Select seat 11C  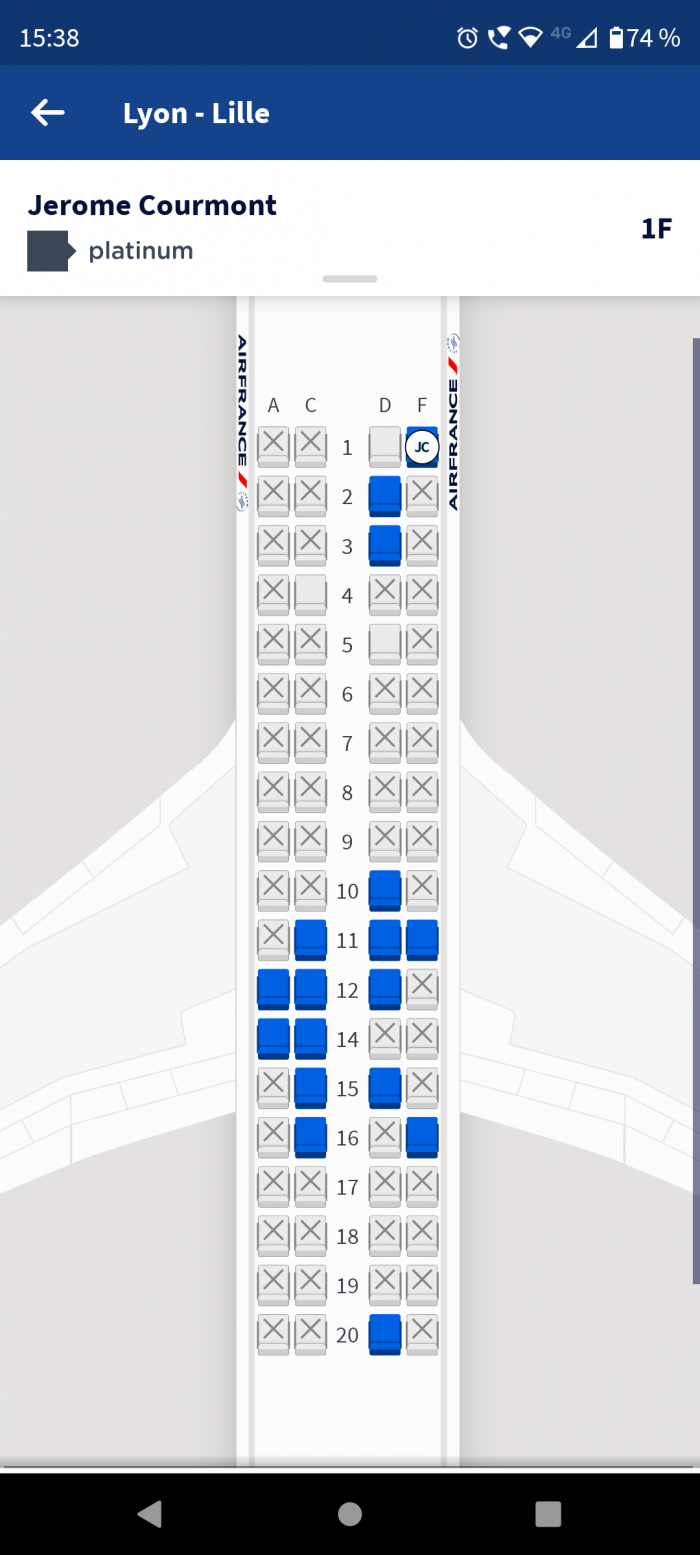point(311,939)
